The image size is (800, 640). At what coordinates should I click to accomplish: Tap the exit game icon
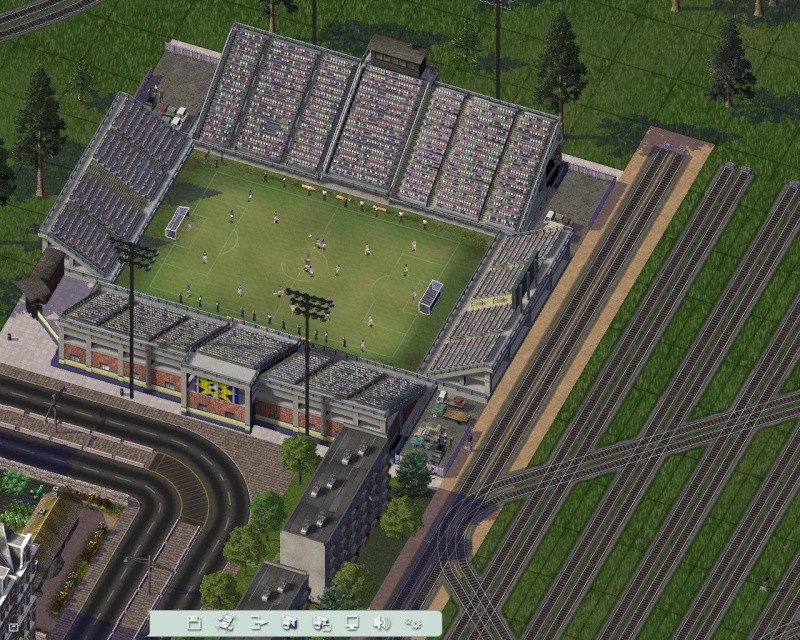click(258, 623)
